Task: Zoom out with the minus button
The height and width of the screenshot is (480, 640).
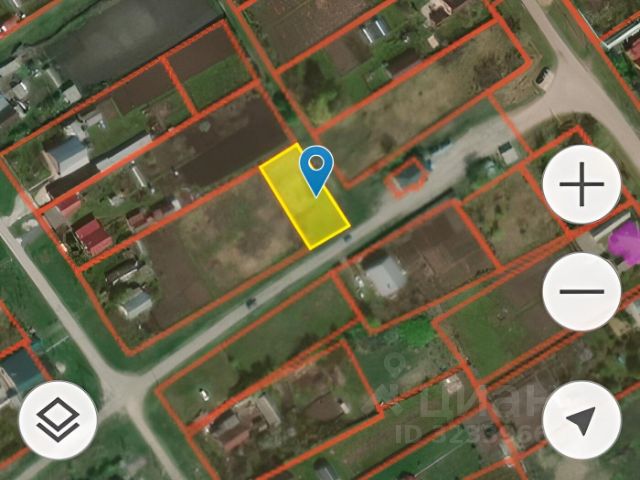Action: pyautogui.click(x=581, y=292)
